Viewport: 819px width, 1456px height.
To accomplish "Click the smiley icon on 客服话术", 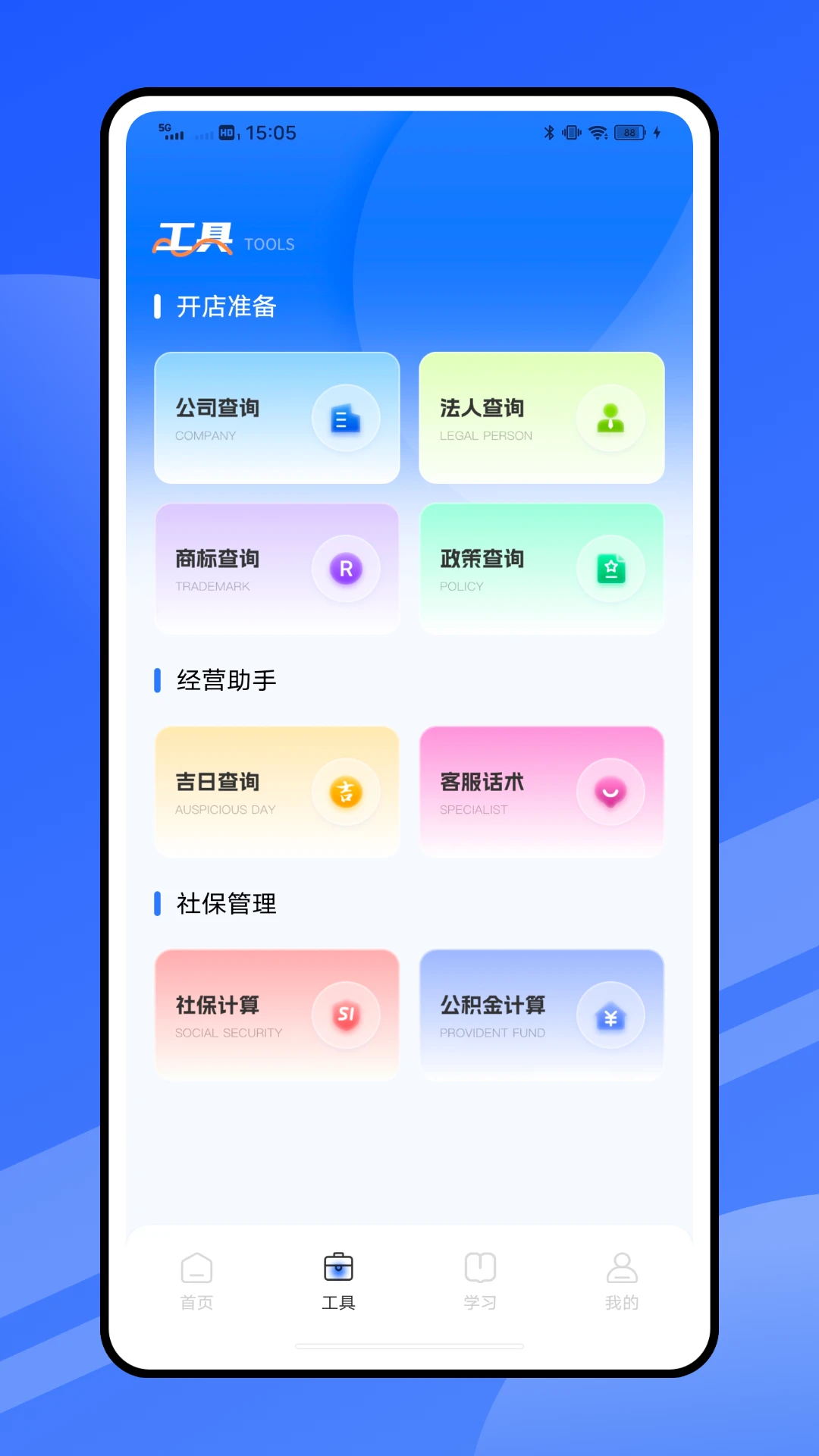I will [x=611, y=792].
